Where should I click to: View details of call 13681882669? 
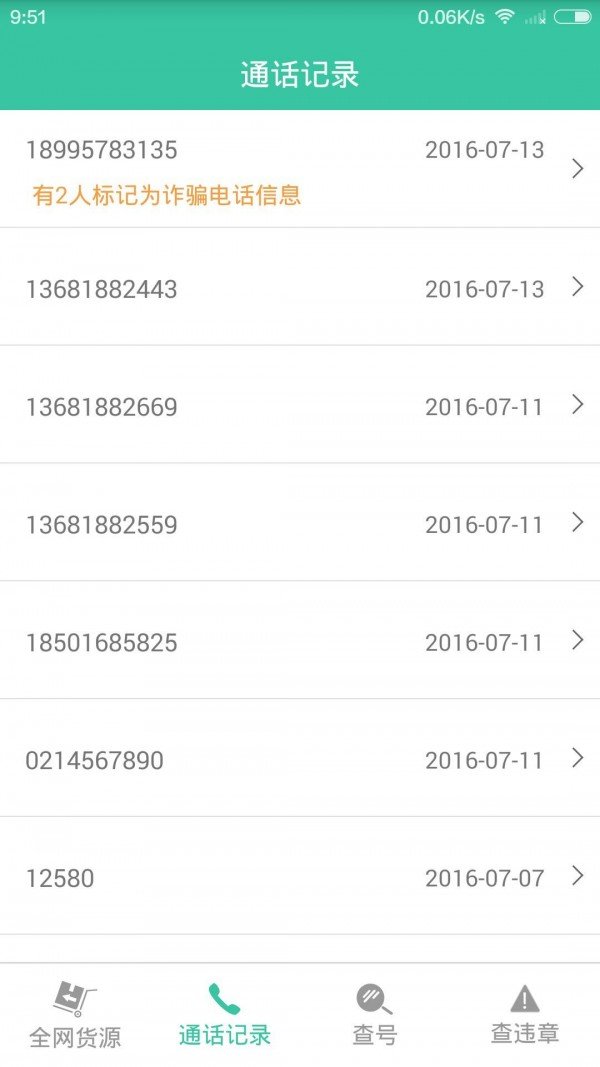[x=300, y=406]
